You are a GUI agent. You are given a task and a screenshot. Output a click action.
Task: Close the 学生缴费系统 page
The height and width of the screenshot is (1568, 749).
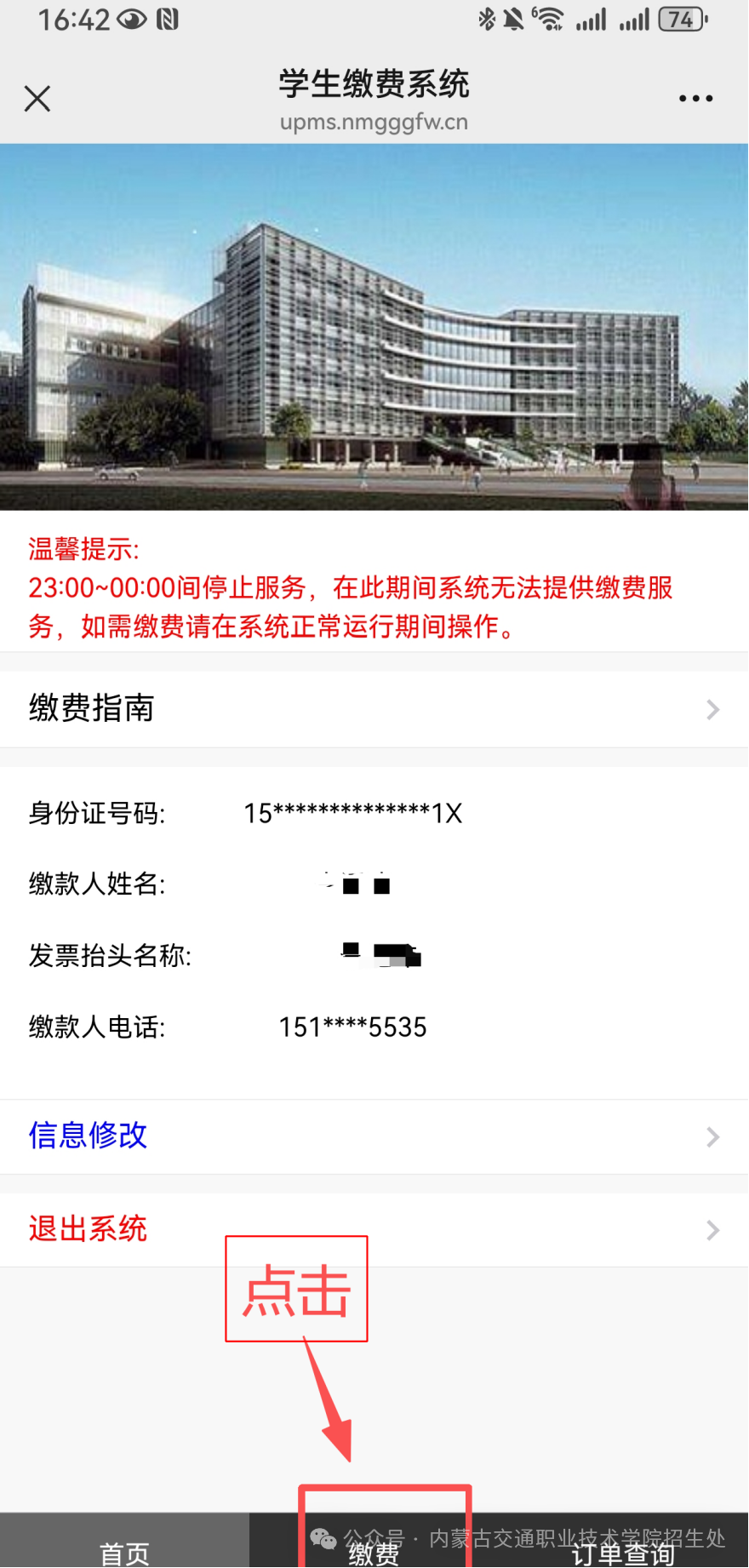click(x=37, y=99)
